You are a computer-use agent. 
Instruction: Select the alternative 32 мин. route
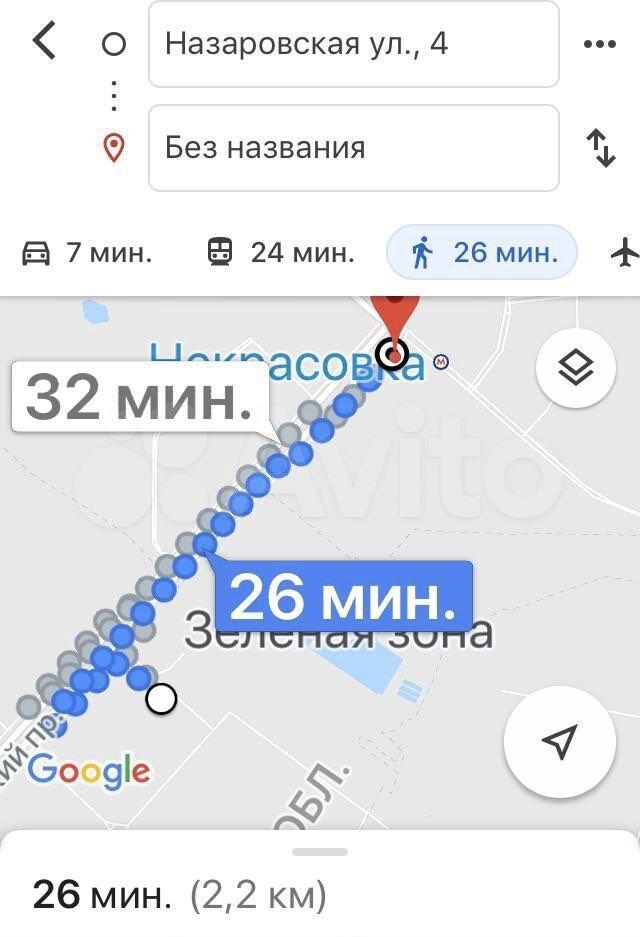tap(140, 396)
